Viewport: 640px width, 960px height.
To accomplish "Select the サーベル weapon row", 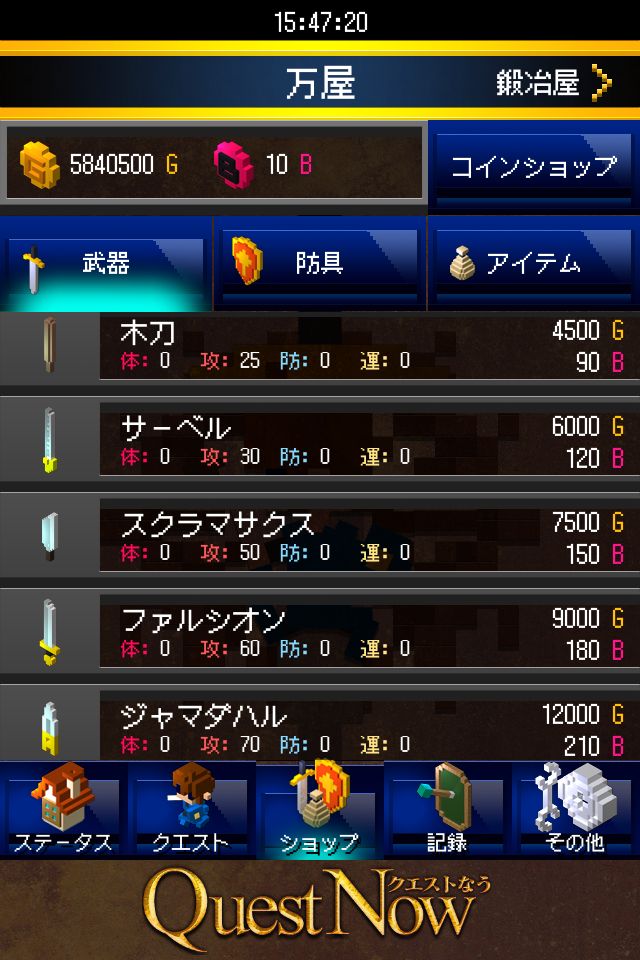I will pos(320,442).
